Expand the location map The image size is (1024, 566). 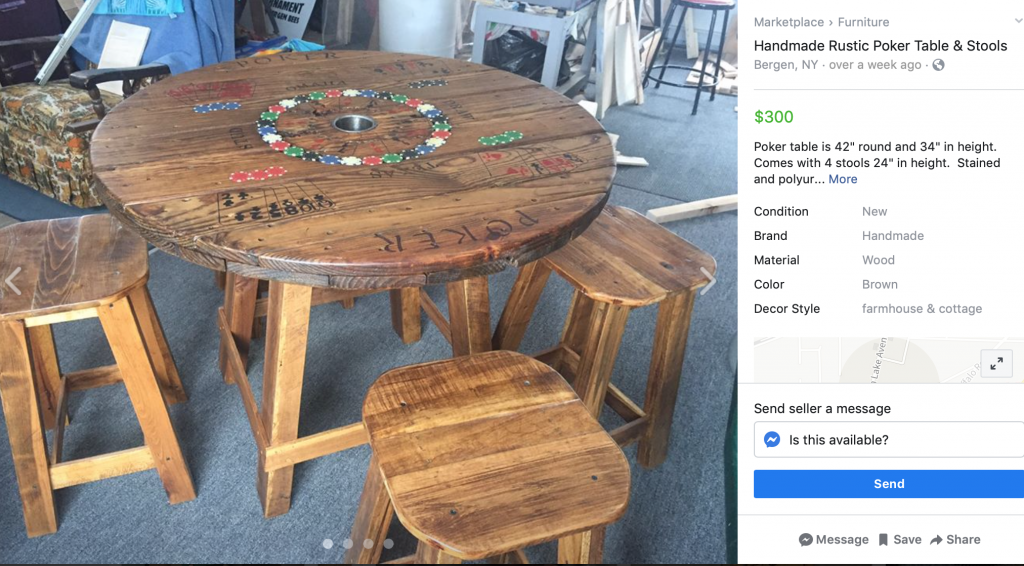point(996,364)
